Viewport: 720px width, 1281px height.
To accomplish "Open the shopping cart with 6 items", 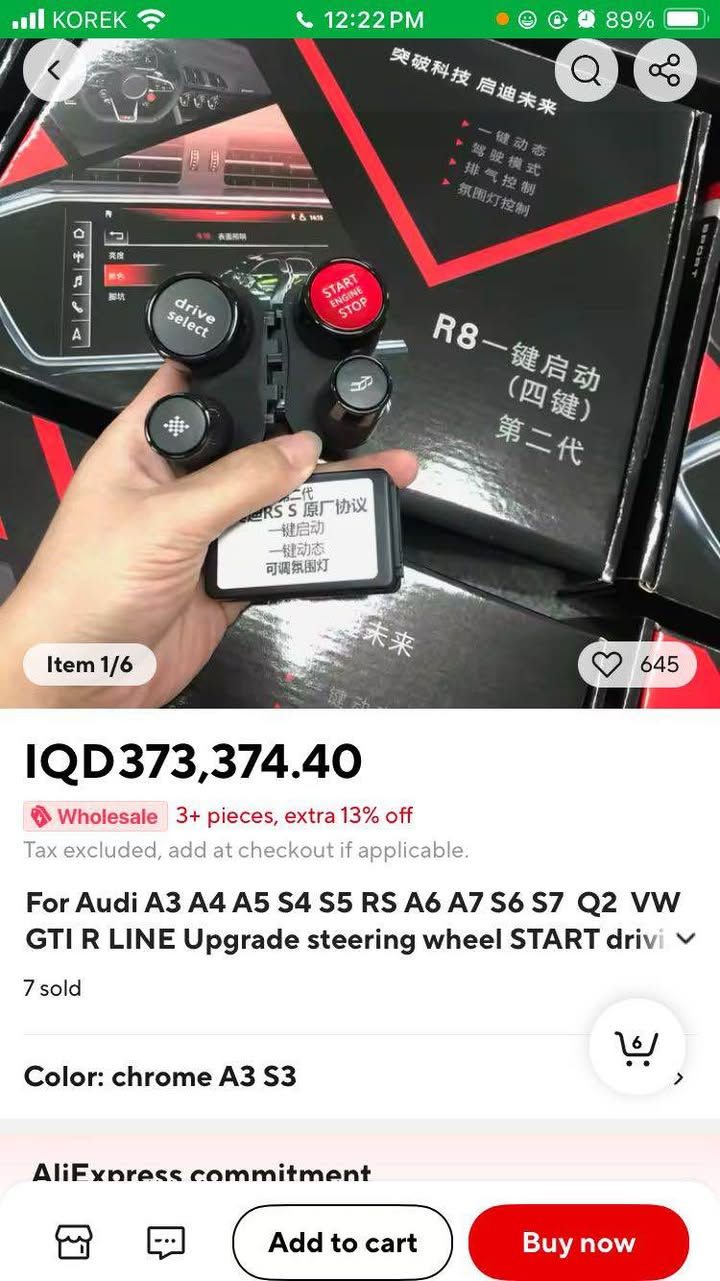I will coord(637,1048).
